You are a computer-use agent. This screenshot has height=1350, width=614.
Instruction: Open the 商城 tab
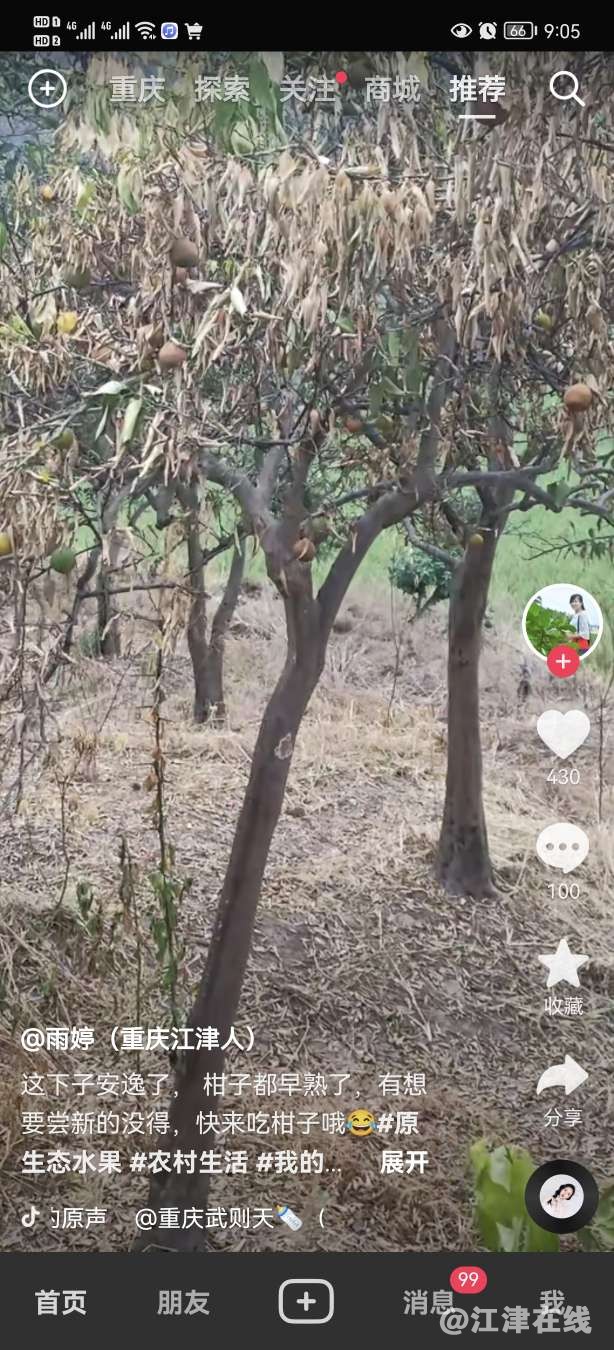pos(392,89)
